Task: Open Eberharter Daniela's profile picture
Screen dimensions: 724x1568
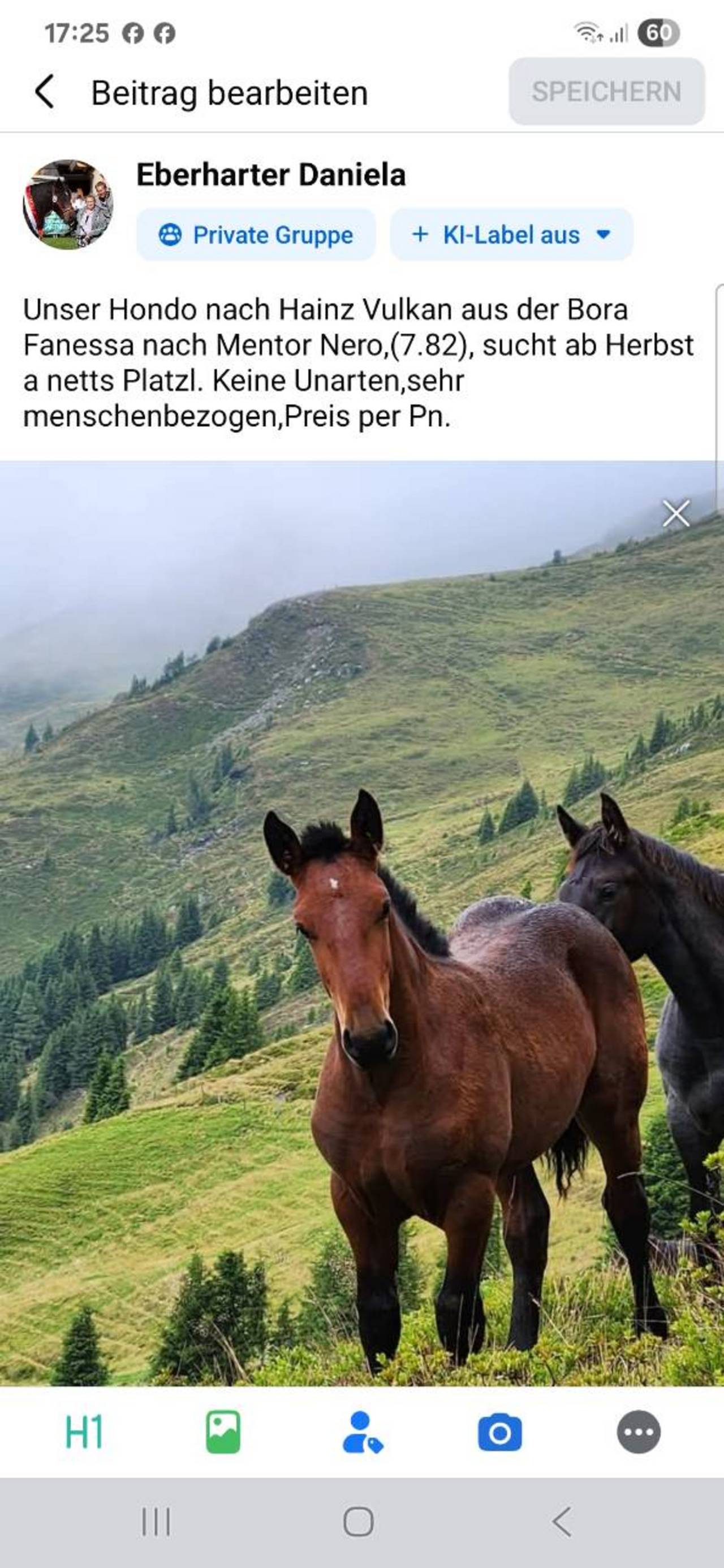Action: [68, 205]
